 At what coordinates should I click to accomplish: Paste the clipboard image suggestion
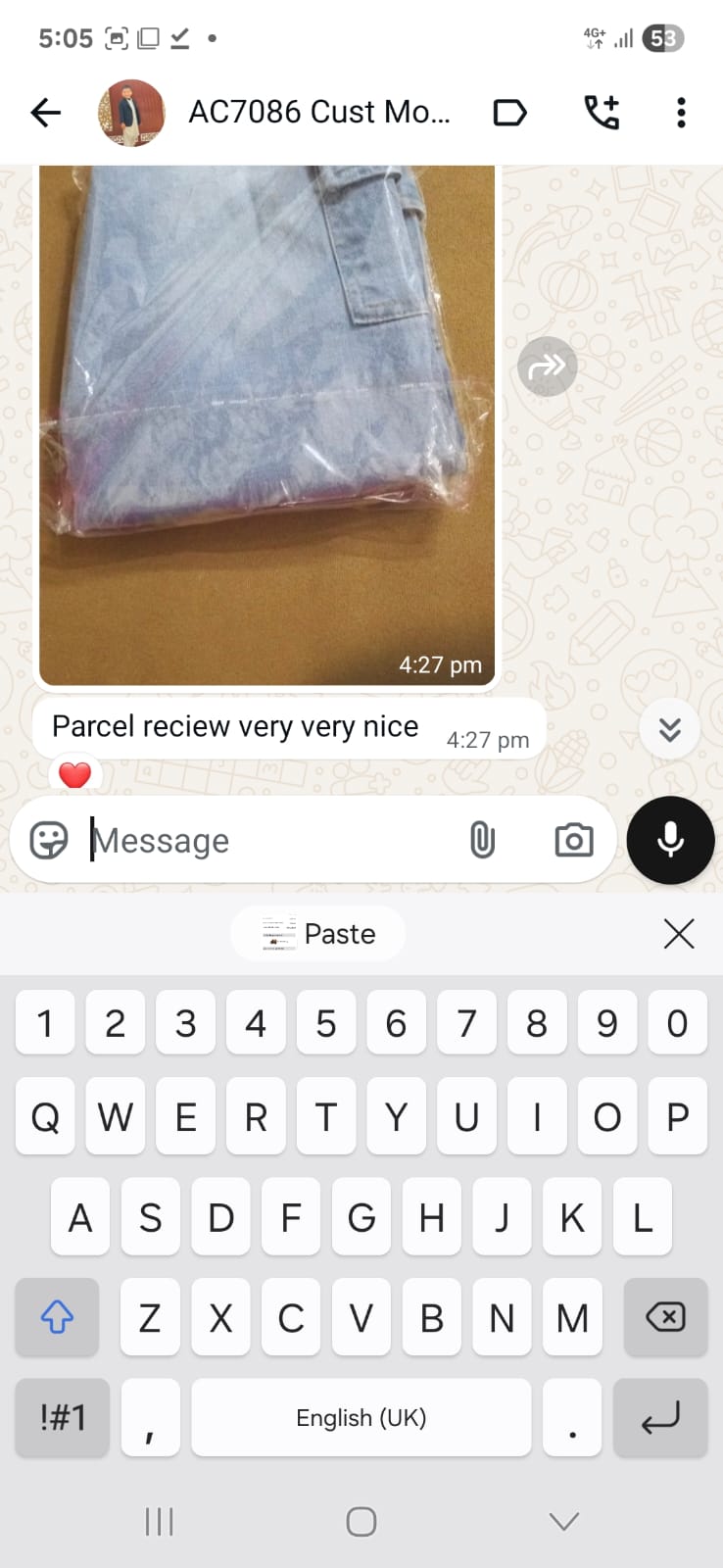click(319, 934)
